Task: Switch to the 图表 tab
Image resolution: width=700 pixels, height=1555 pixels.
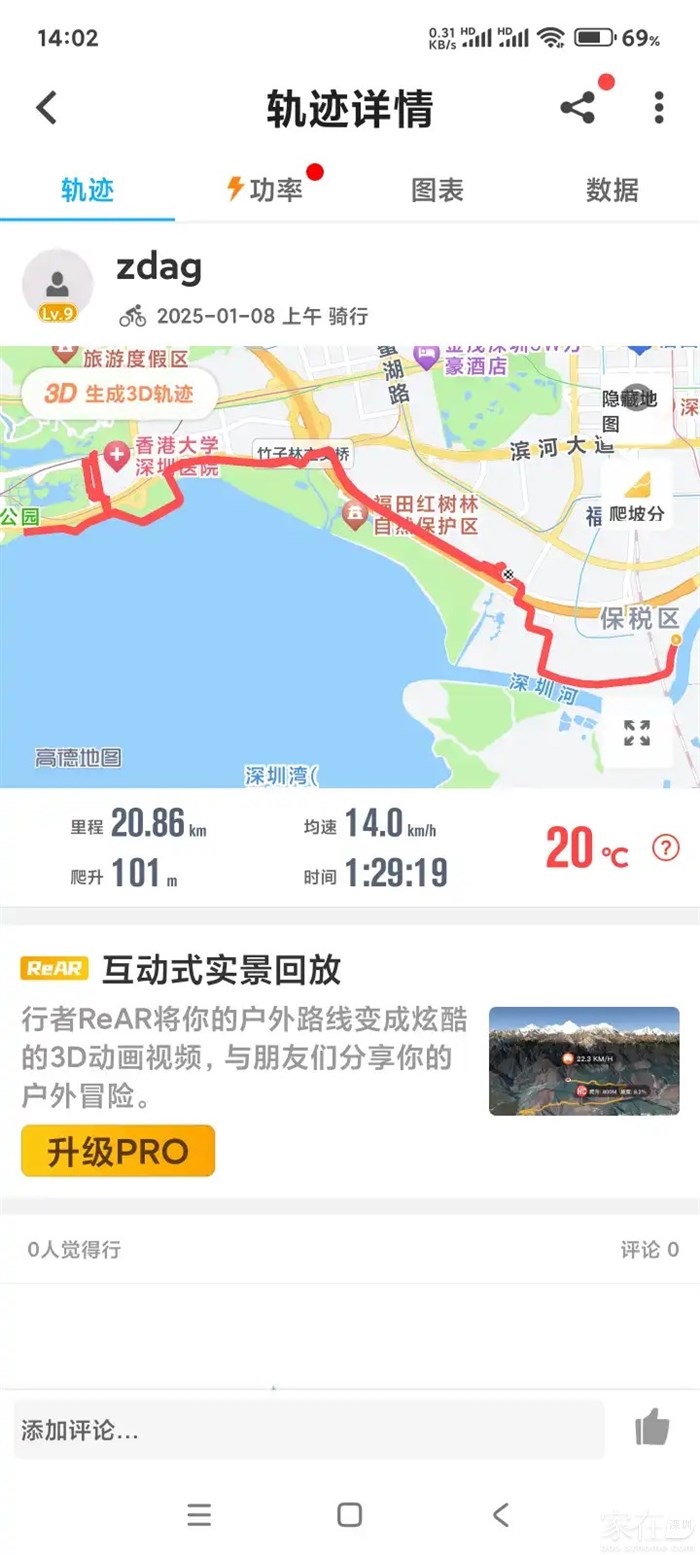Action: click(437, 189)
